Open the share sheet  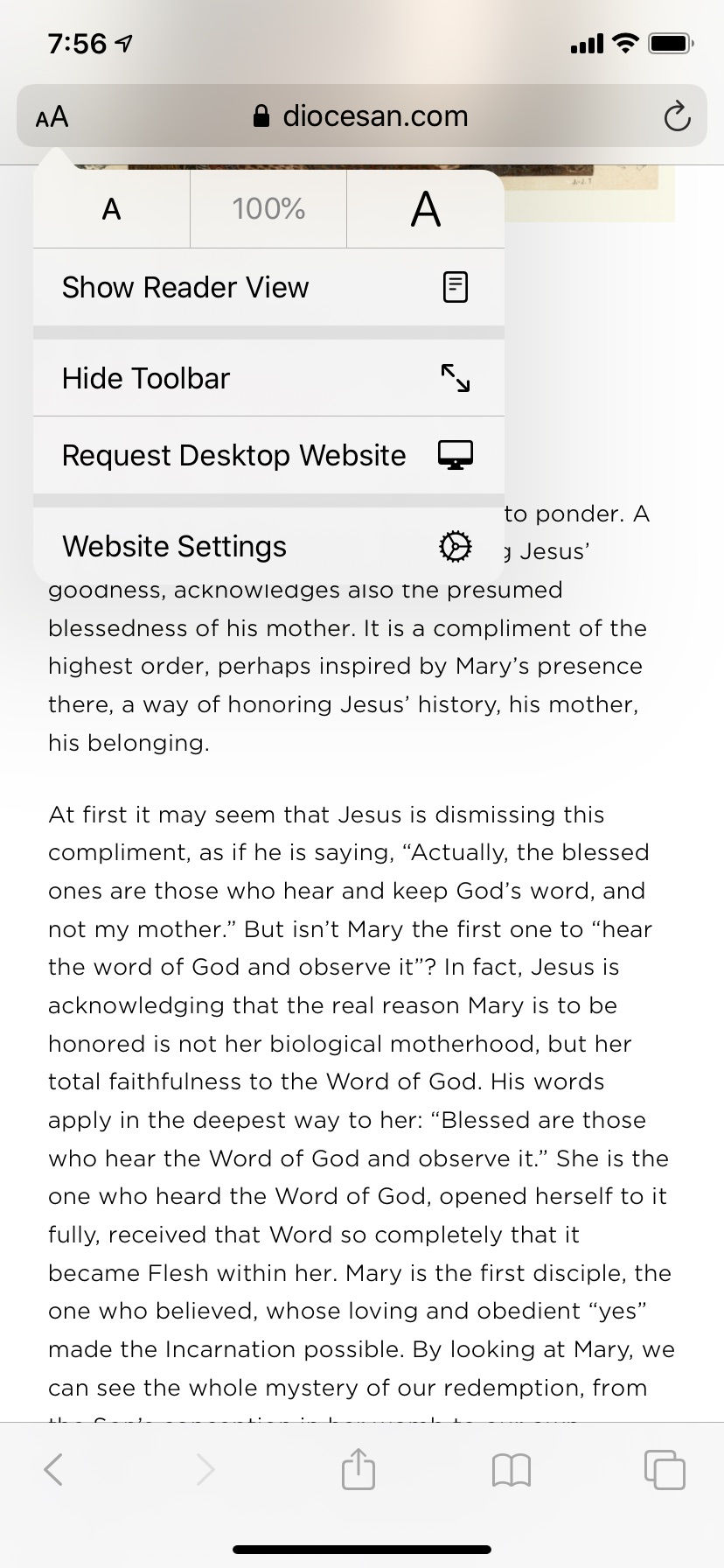tap(359, 1469)
